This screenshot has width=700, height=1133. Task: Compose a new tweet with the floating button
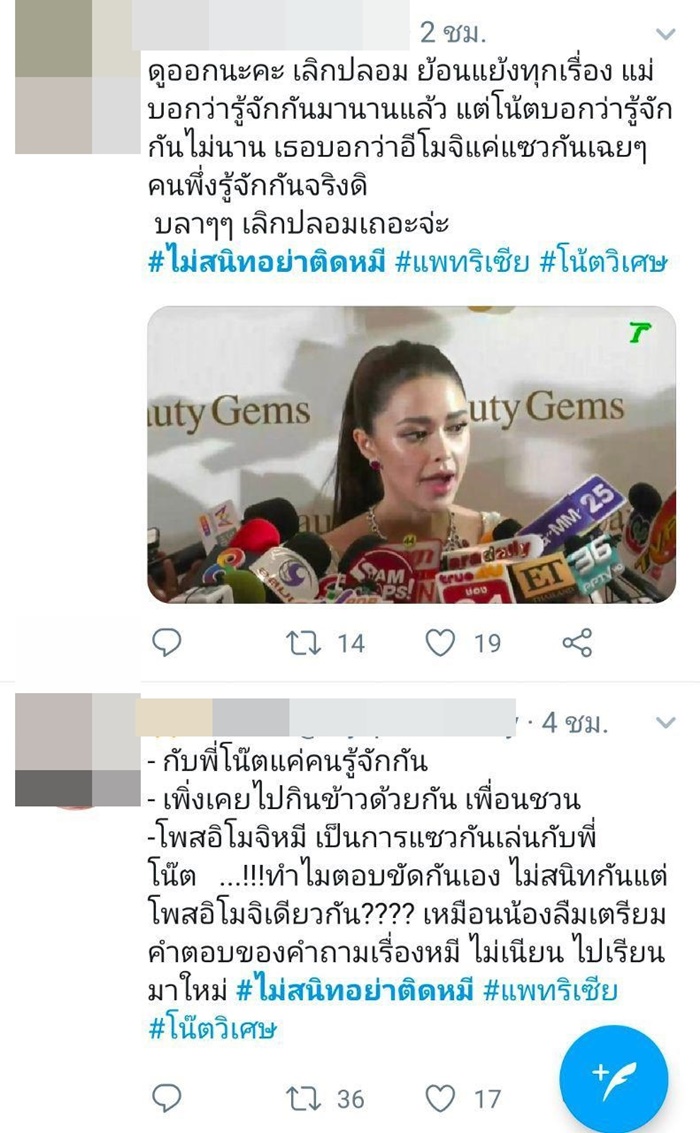pyautogui.click(x=613, y=1078)
